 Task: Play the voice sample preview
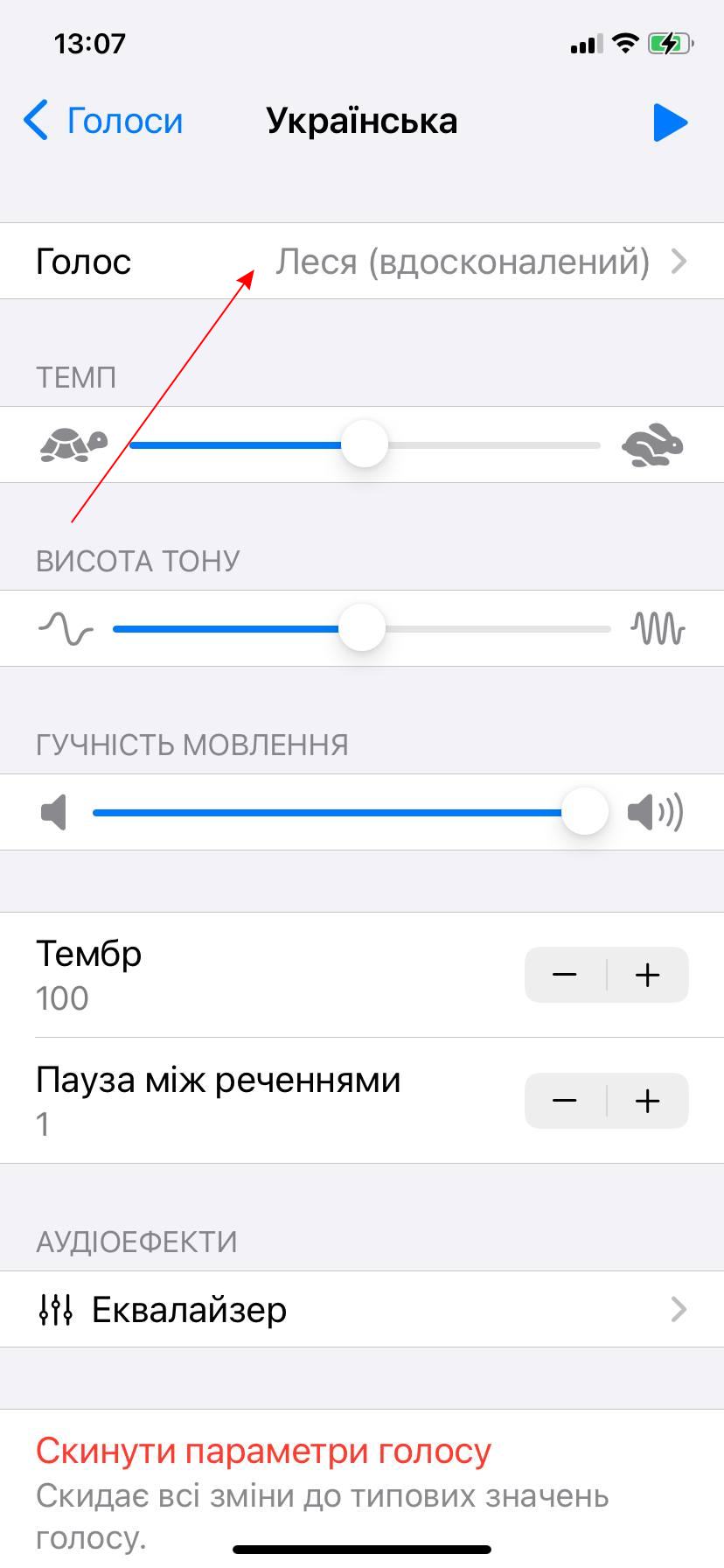point(670,122)
